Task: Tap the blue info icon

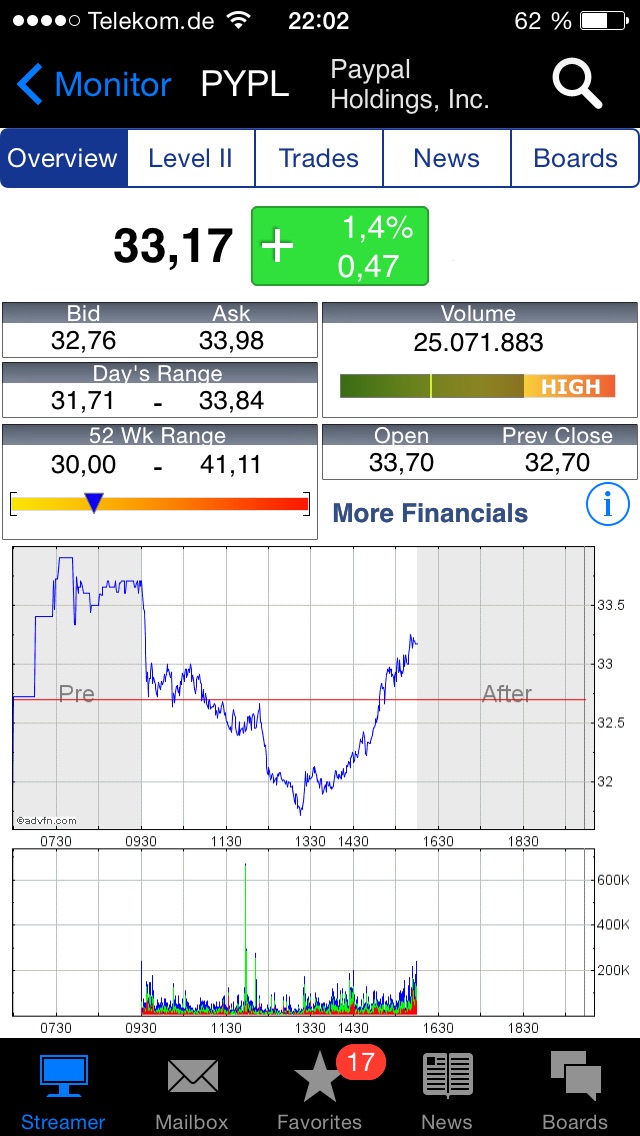Action: 607,506
